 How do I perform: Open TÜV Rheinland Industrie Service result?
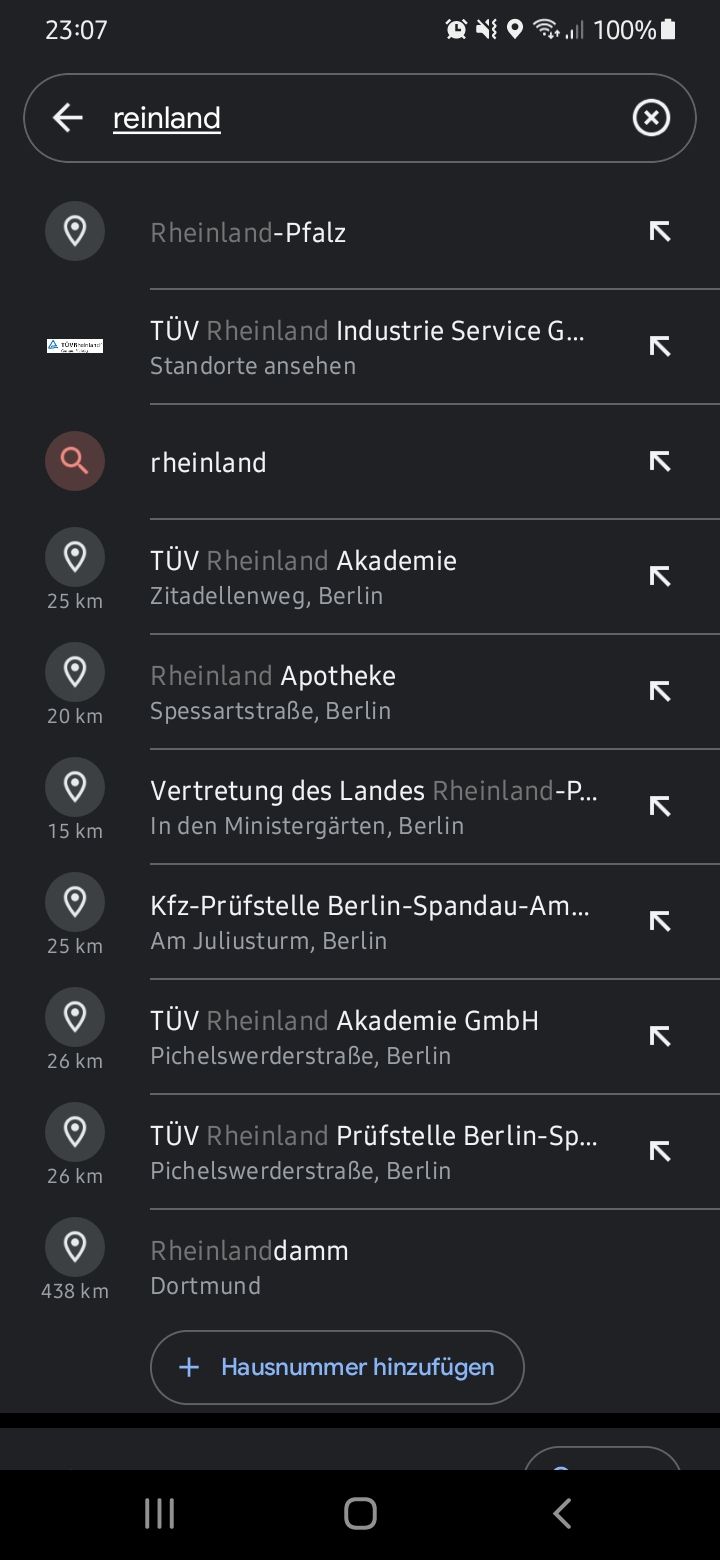[367, 347]
